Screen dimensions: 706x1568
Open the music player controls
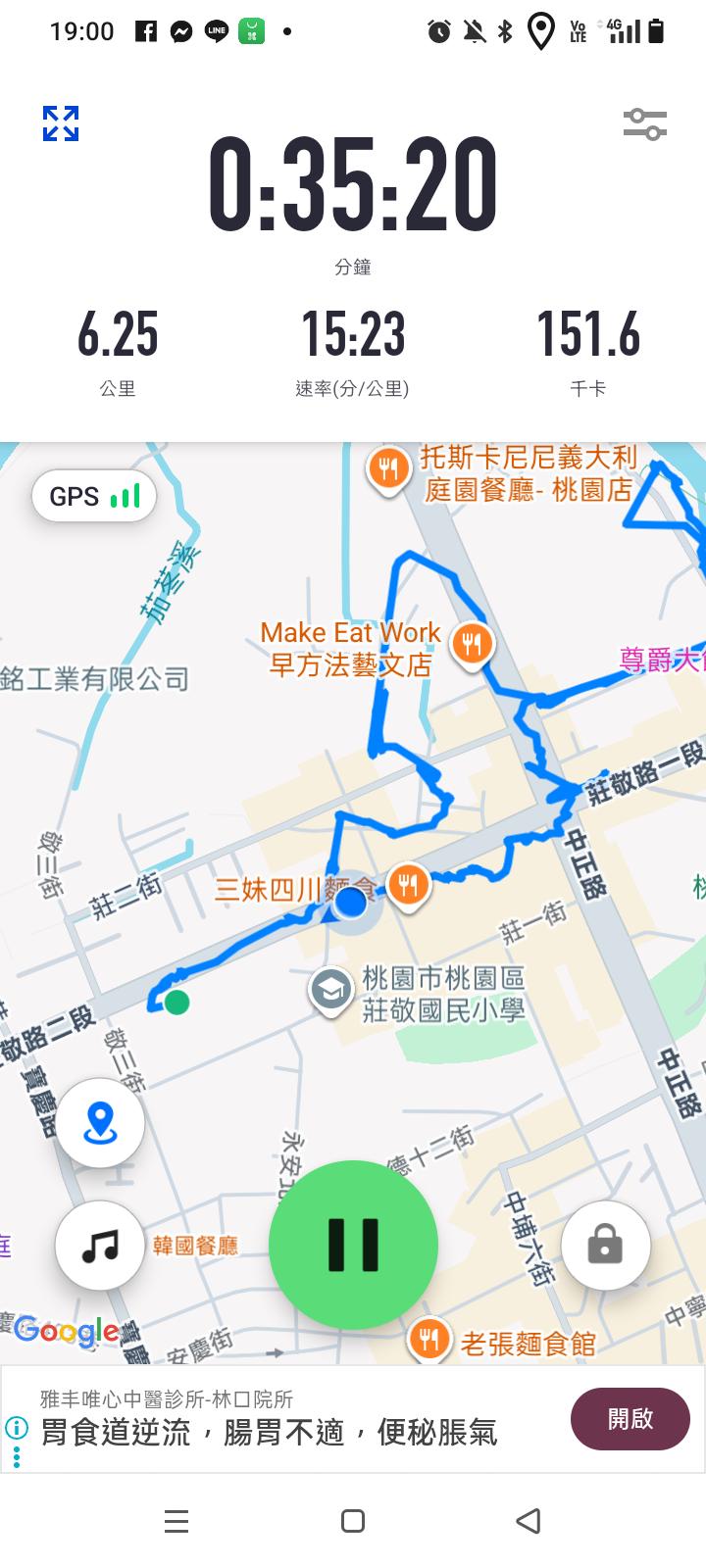point(100,1246)
